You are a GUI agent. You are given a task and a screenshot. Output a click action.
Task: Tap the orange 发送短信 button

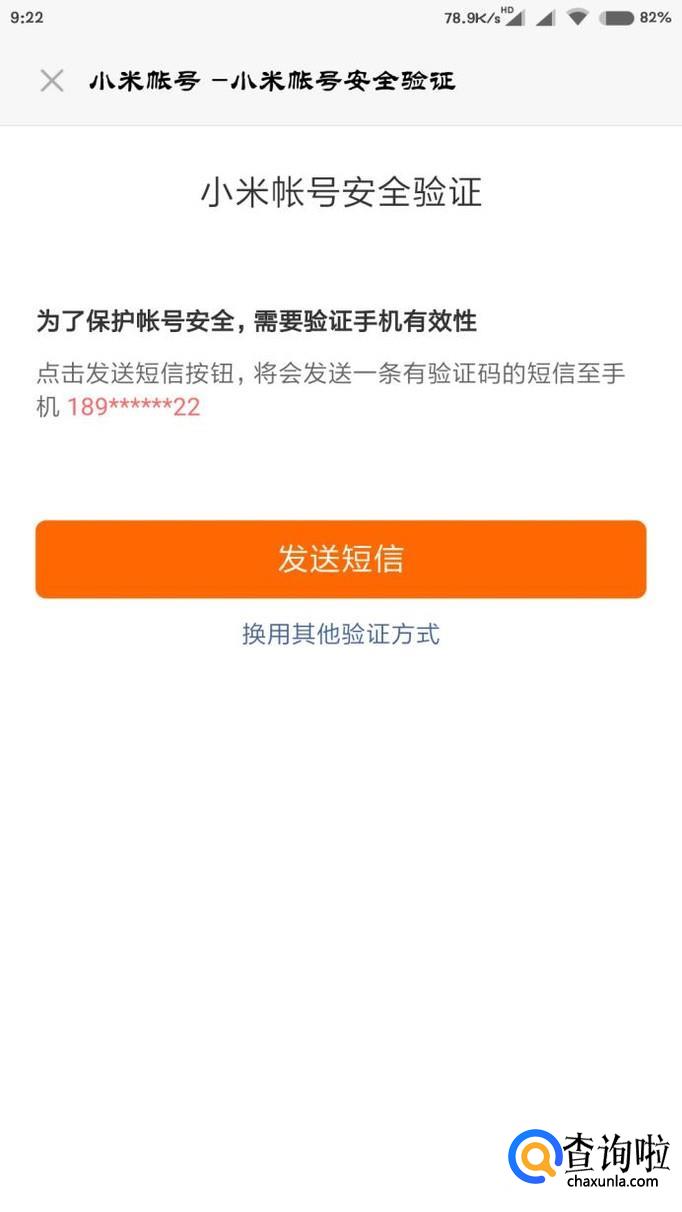tap(341, 559)
